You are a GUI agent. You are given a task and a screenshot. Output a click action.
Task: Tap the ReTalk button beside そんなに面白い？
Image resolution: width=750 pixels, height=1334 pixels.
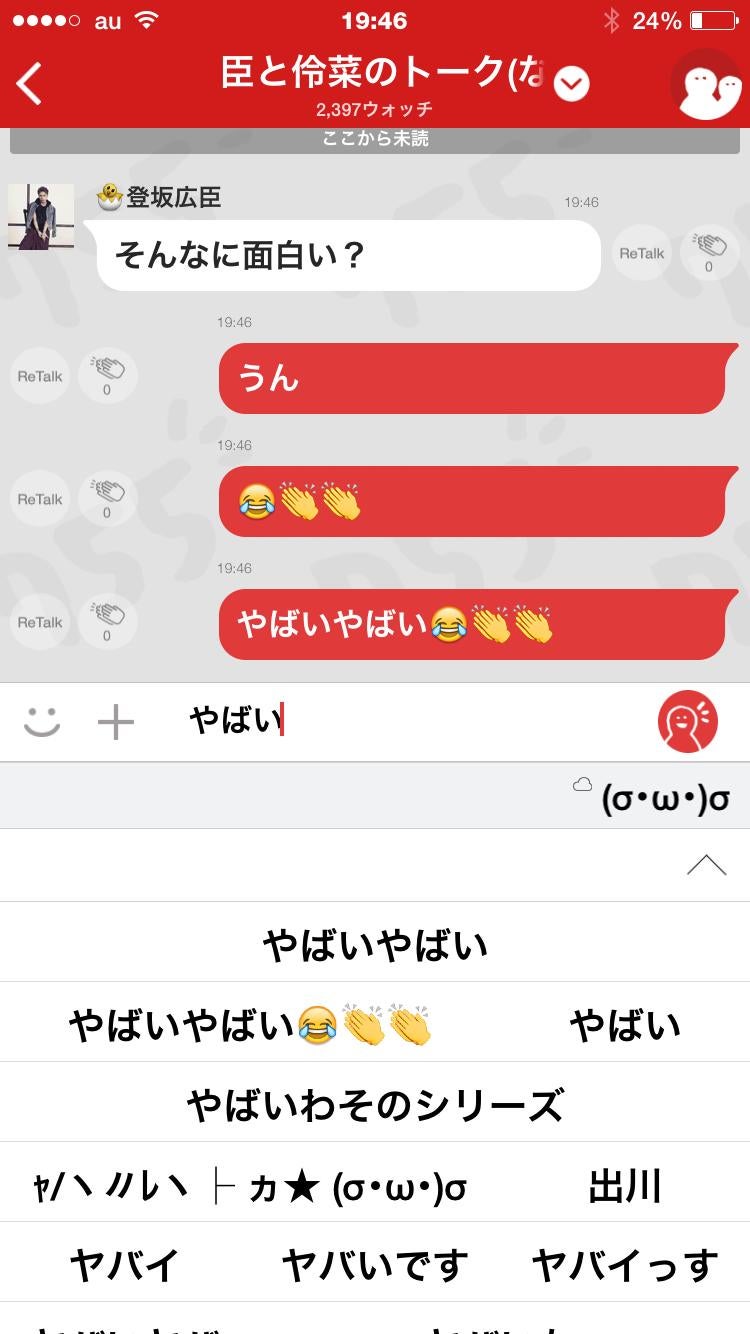(x=641, y=252)
